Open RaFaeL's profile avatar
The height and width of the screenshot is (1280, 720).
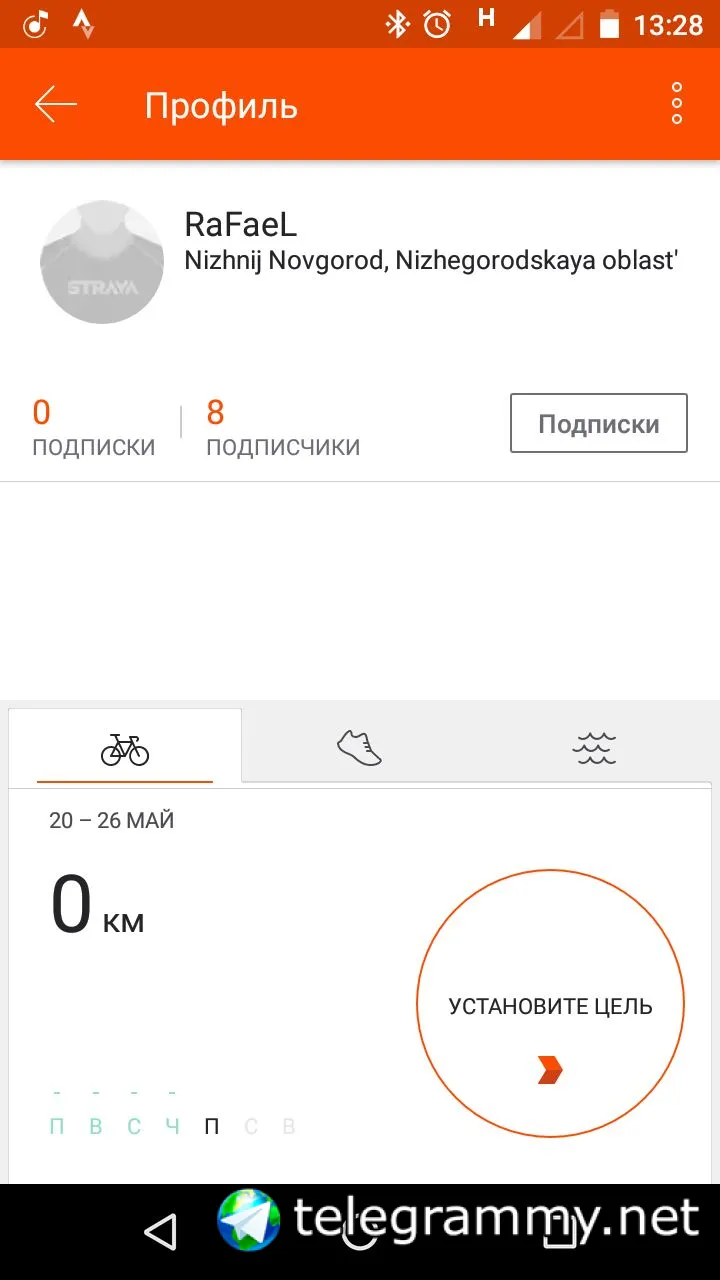[x=102, y=262]
